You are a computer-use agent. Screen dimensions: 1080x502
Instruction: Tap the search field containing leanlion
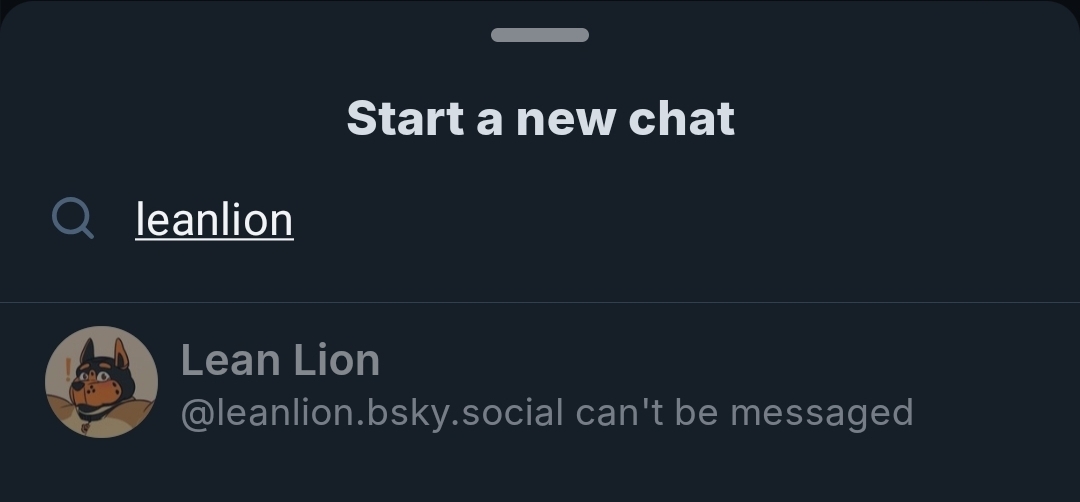tap(560, 220)
